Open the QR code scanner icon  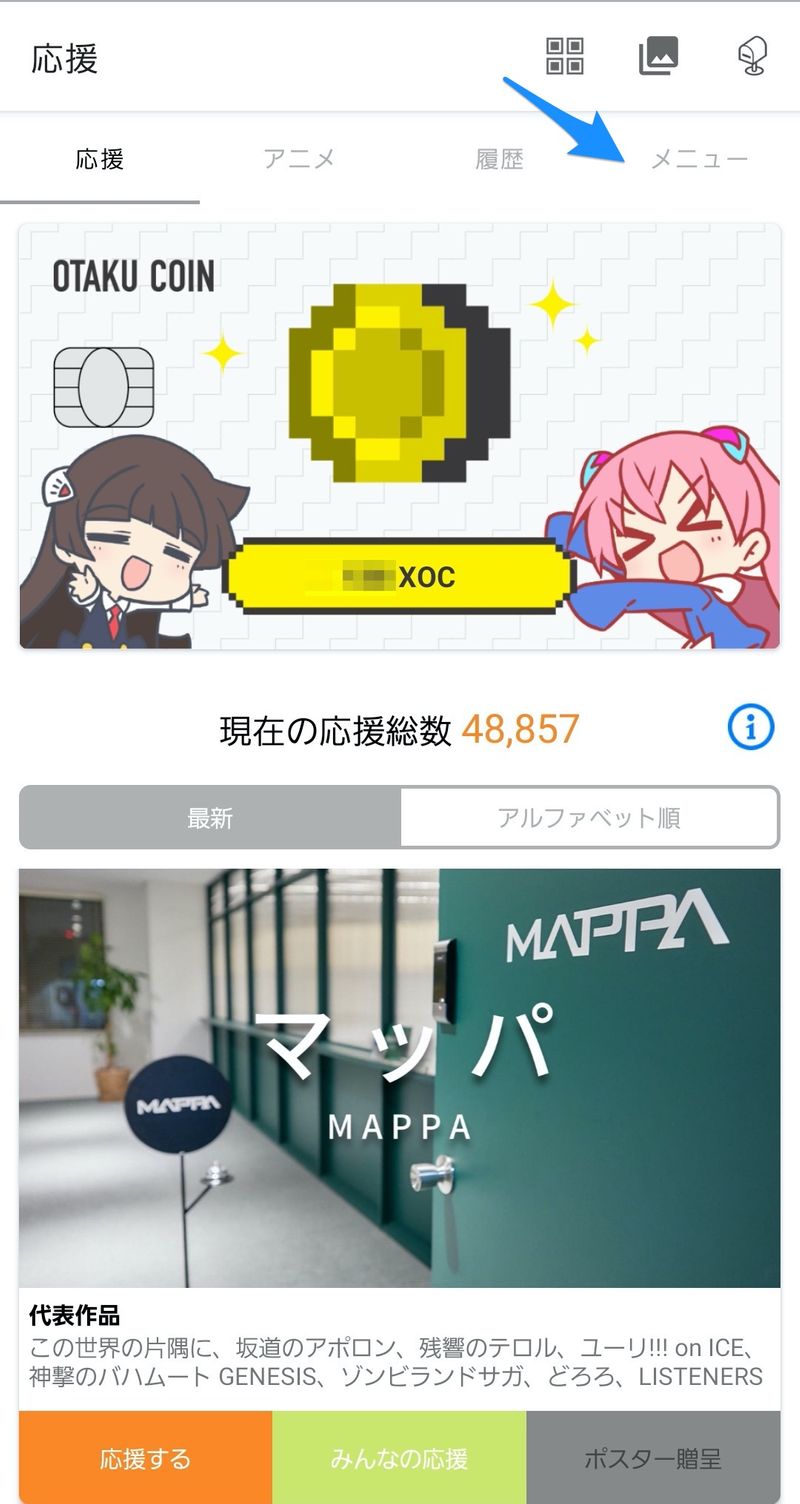[564, 57]
